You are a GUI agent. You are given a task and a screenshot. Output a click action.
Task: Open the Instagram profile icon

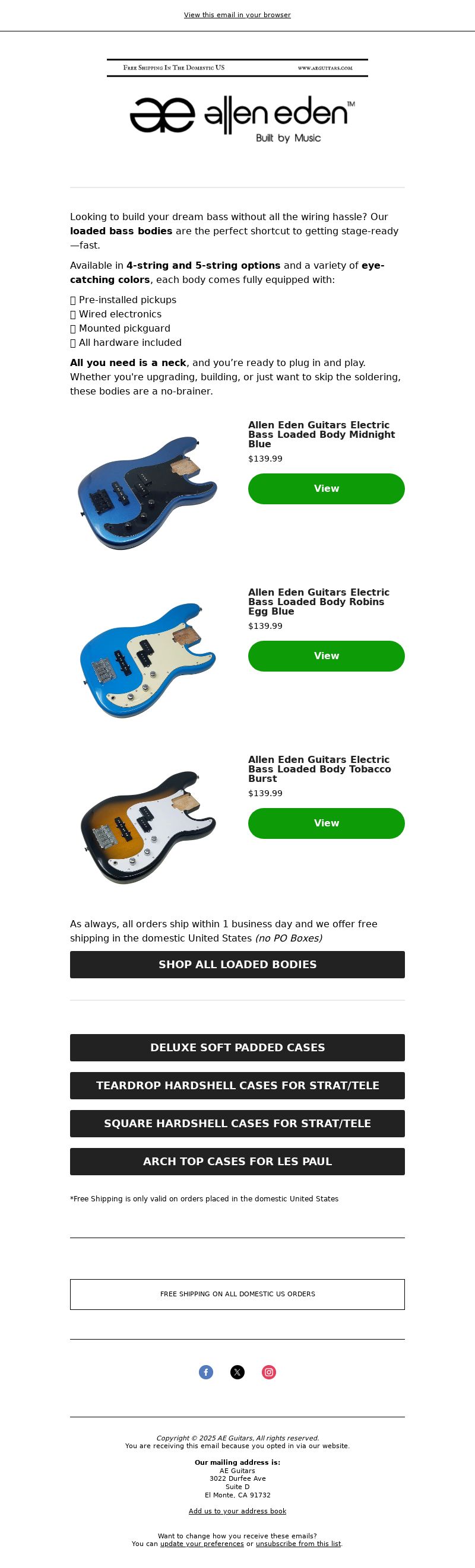[268, 1372]
